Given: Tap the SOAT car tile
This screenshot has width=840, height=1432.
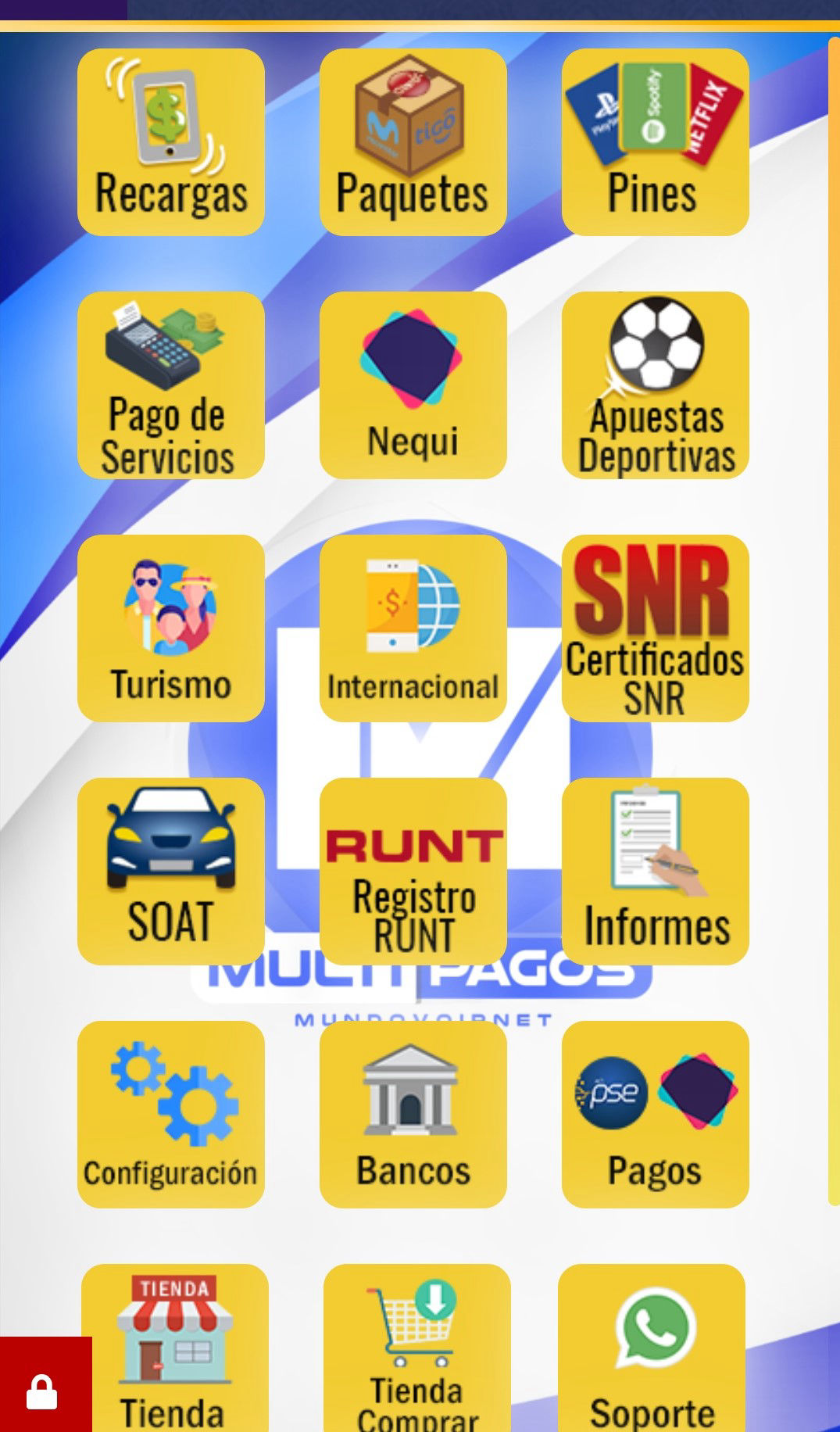Looking at the screenshot, I should (170, 871).
